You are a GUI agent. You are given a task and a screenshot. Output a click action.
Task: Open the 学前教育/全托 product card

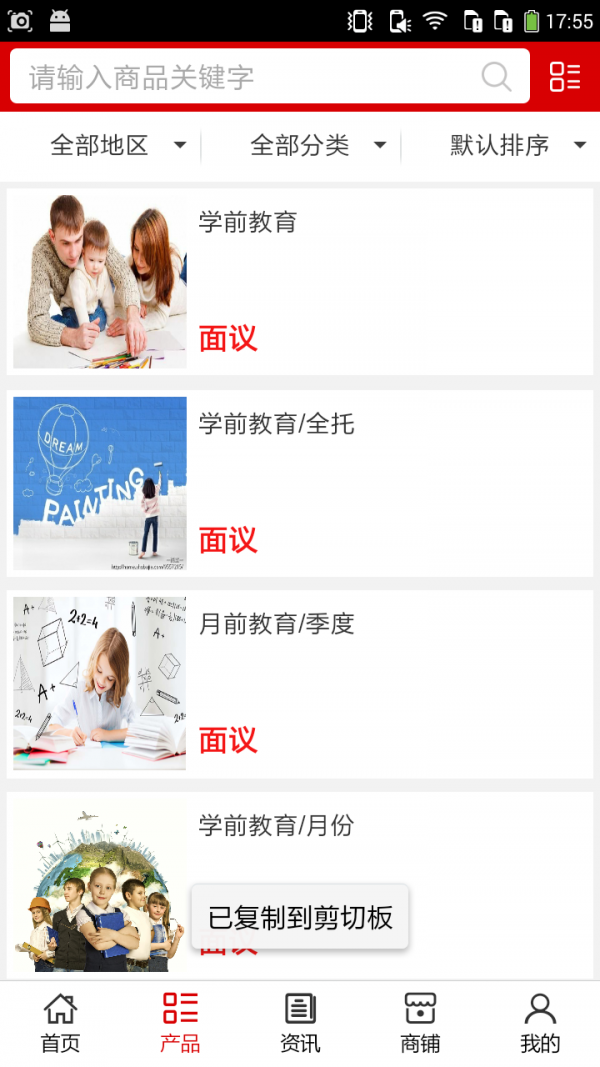click(x=300, y=483)
